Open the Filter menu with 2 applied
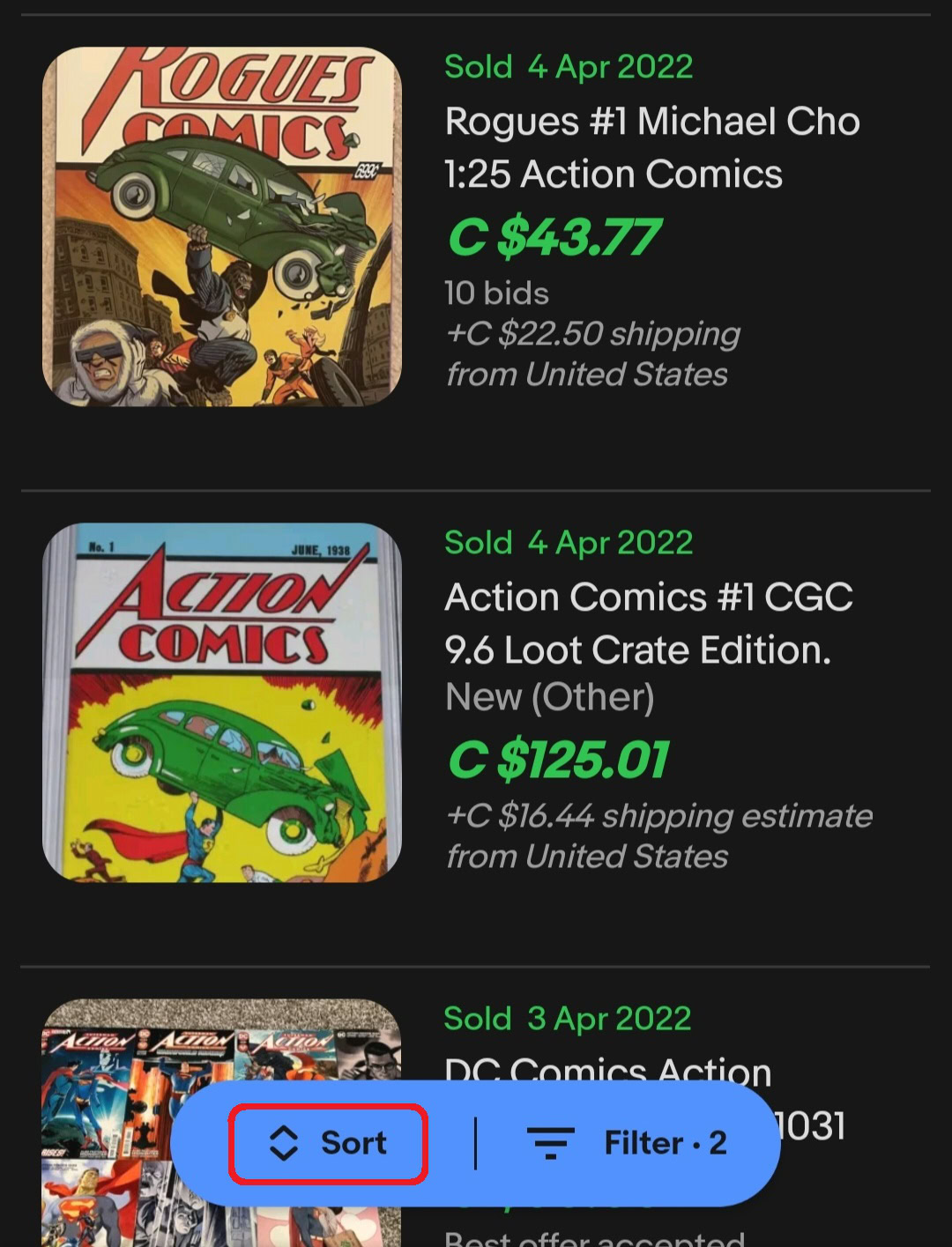 (x=627, y=1143)
